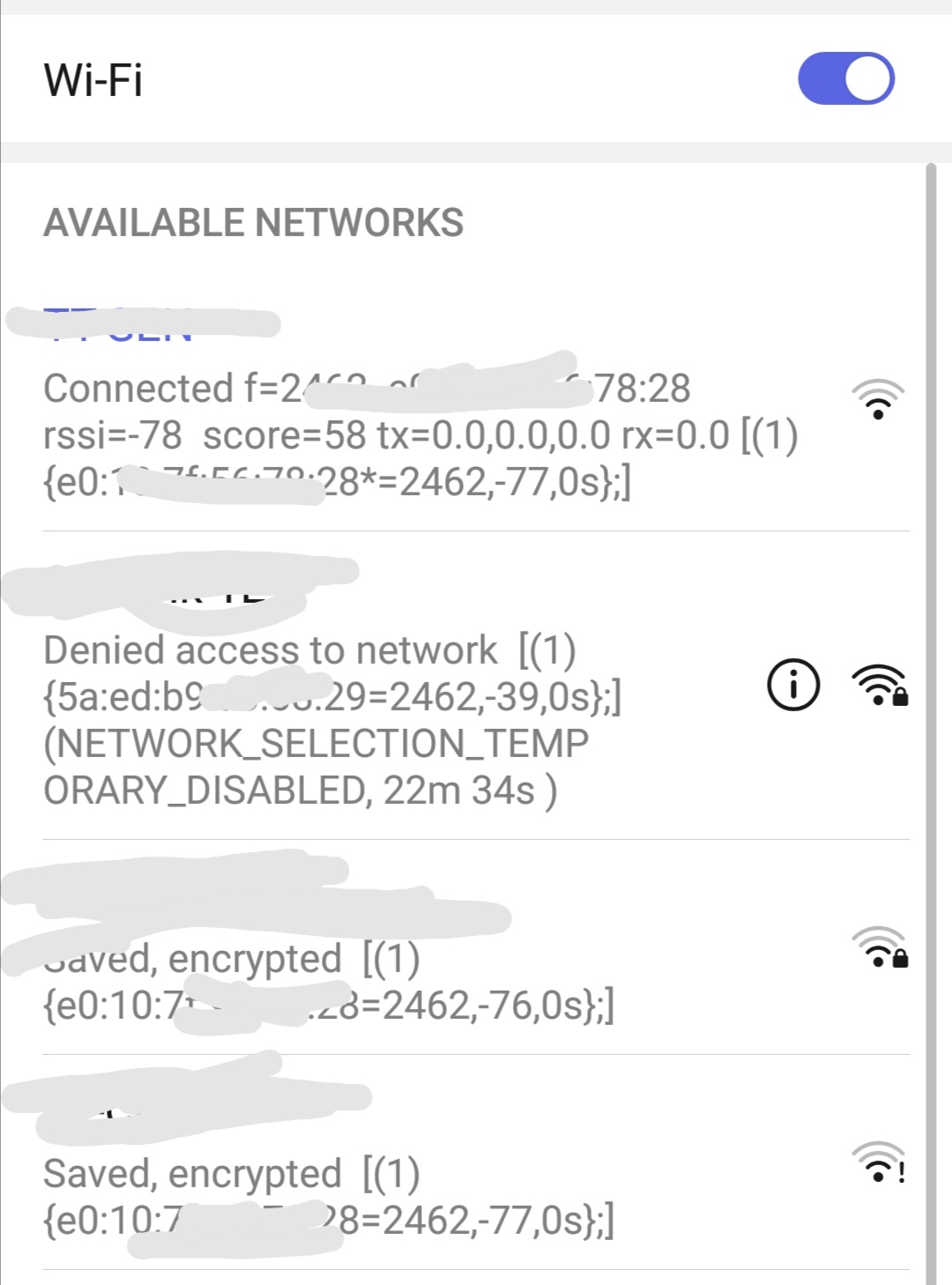Turn off the Wi-Fi switch
Image resolution: width=952 pixels, height=1285 pixels.
click(x=845, y=78)
